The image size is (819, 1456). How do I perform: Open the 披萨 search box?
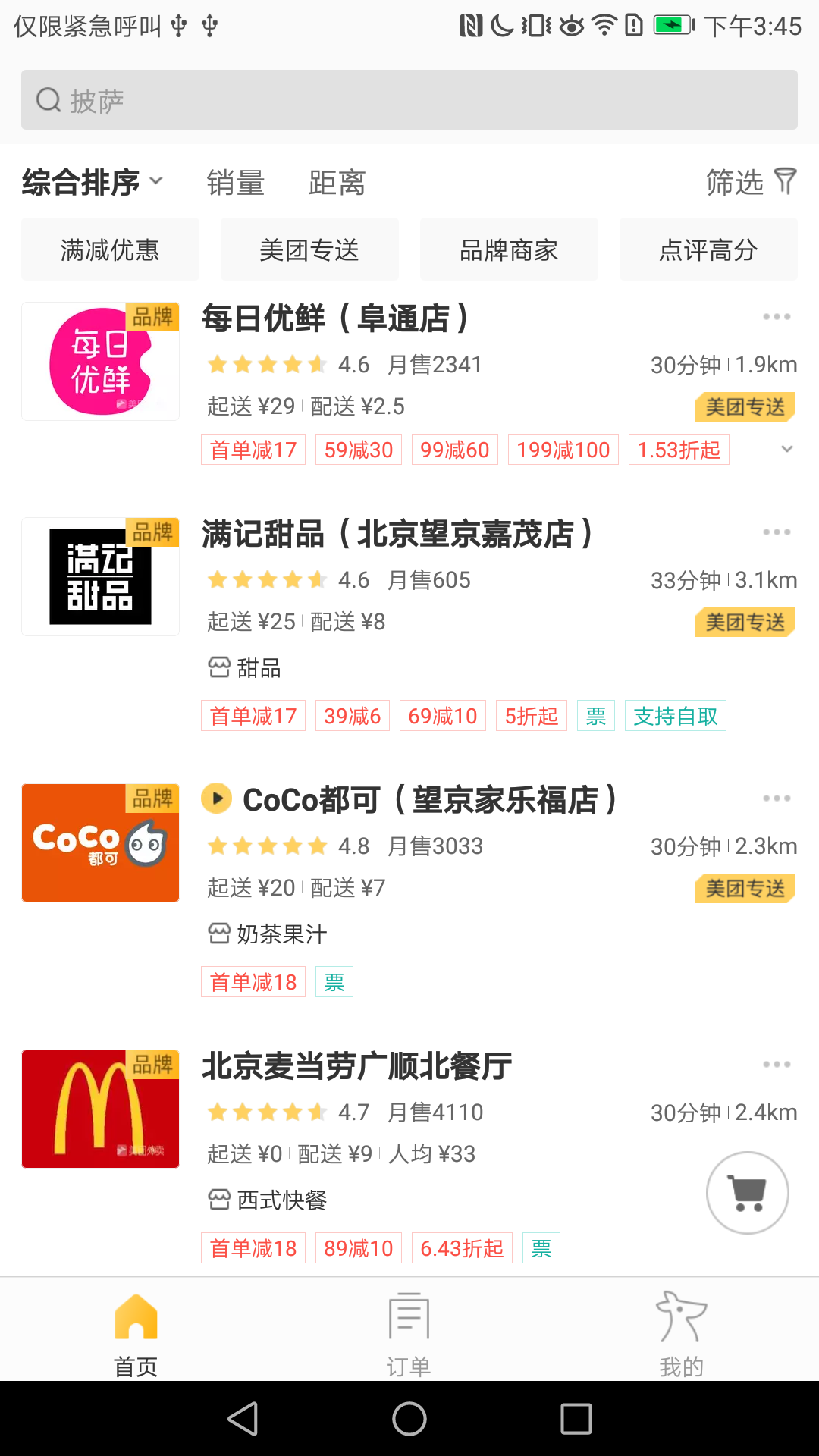(x=409, y=100)
